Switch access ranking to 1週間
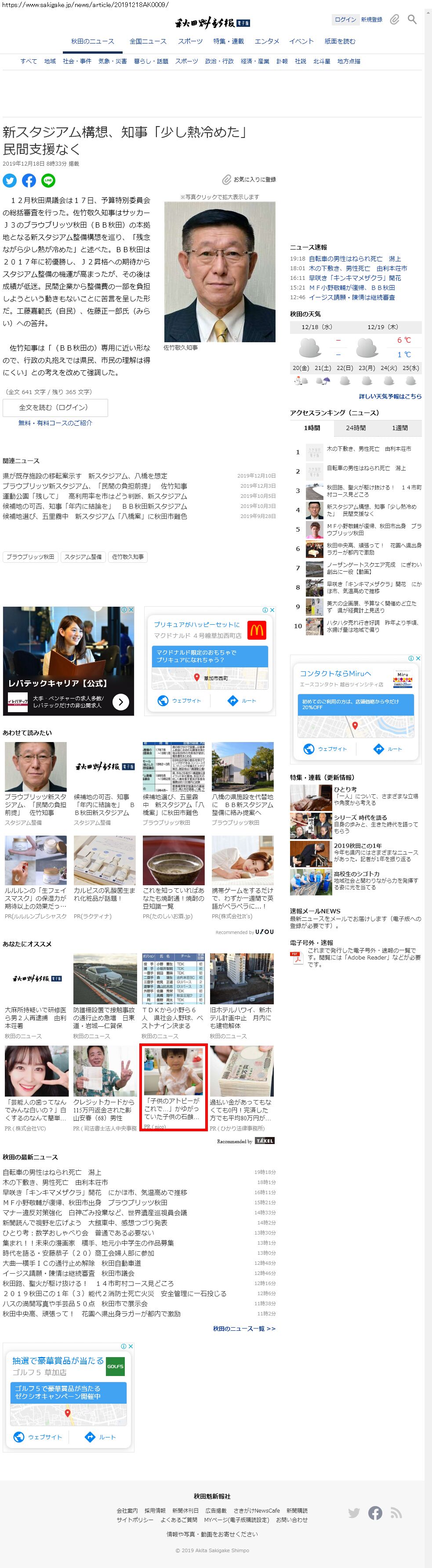Image resolution: width=432 pixels, height=1568 pixels. click(399, 428)
